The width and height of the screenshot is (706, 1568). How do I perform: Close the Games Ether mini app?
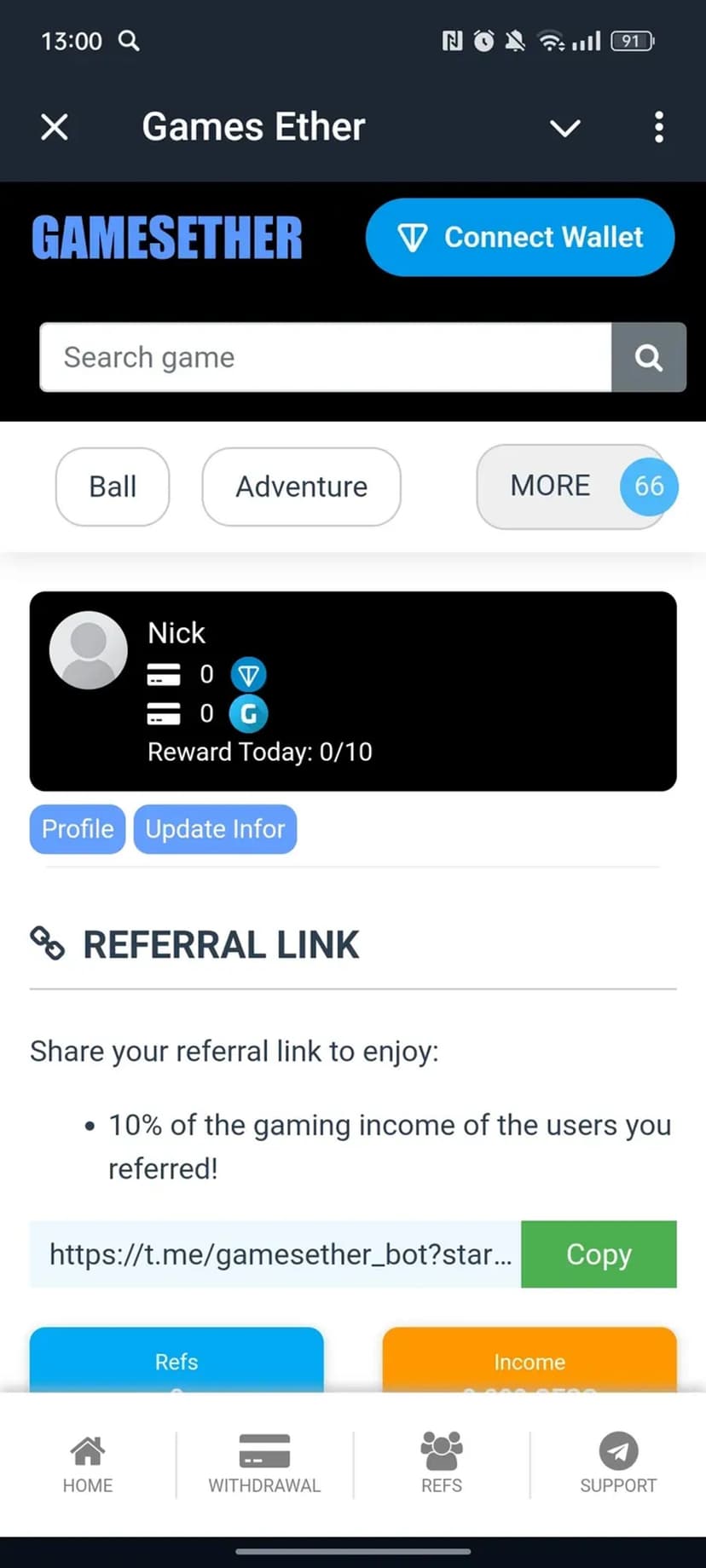click(x=55, y=128)
